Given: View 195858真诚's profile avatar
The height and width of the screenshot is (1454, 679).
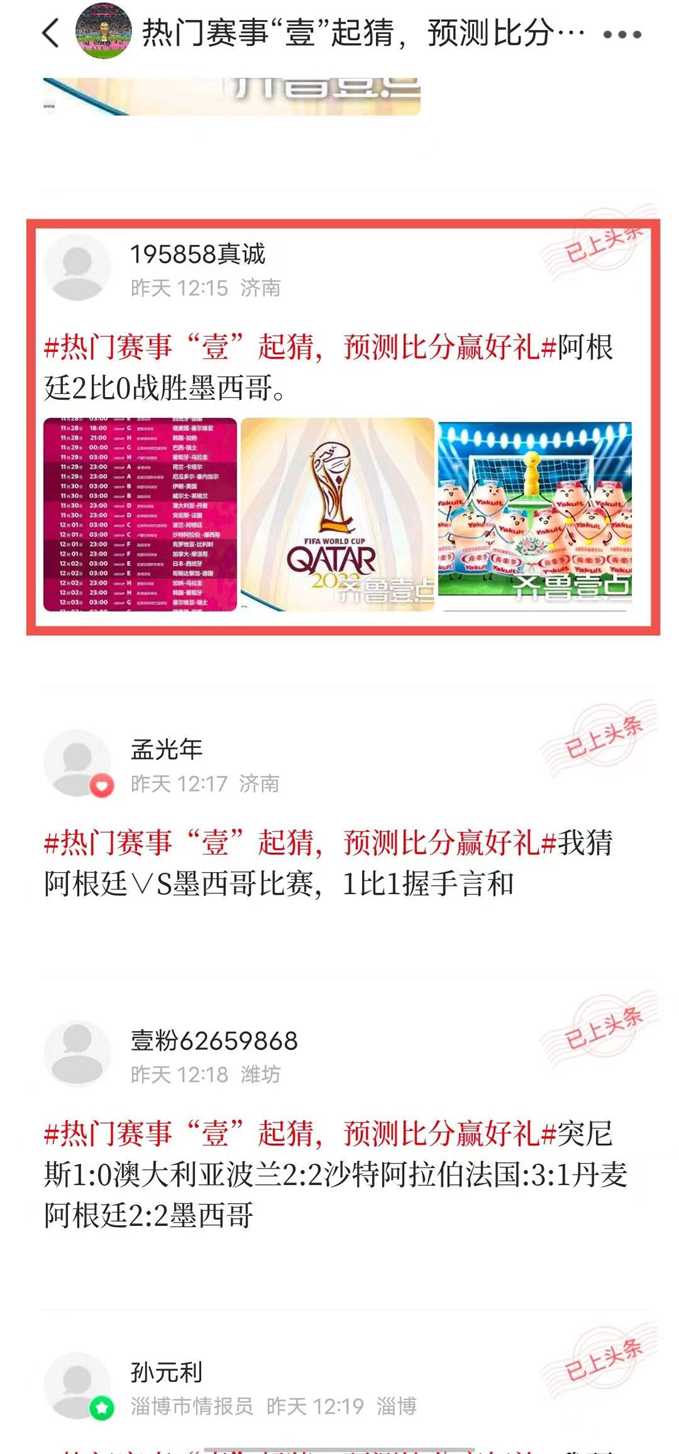Looking at the screenshot, I should click(x=77, y=268).
